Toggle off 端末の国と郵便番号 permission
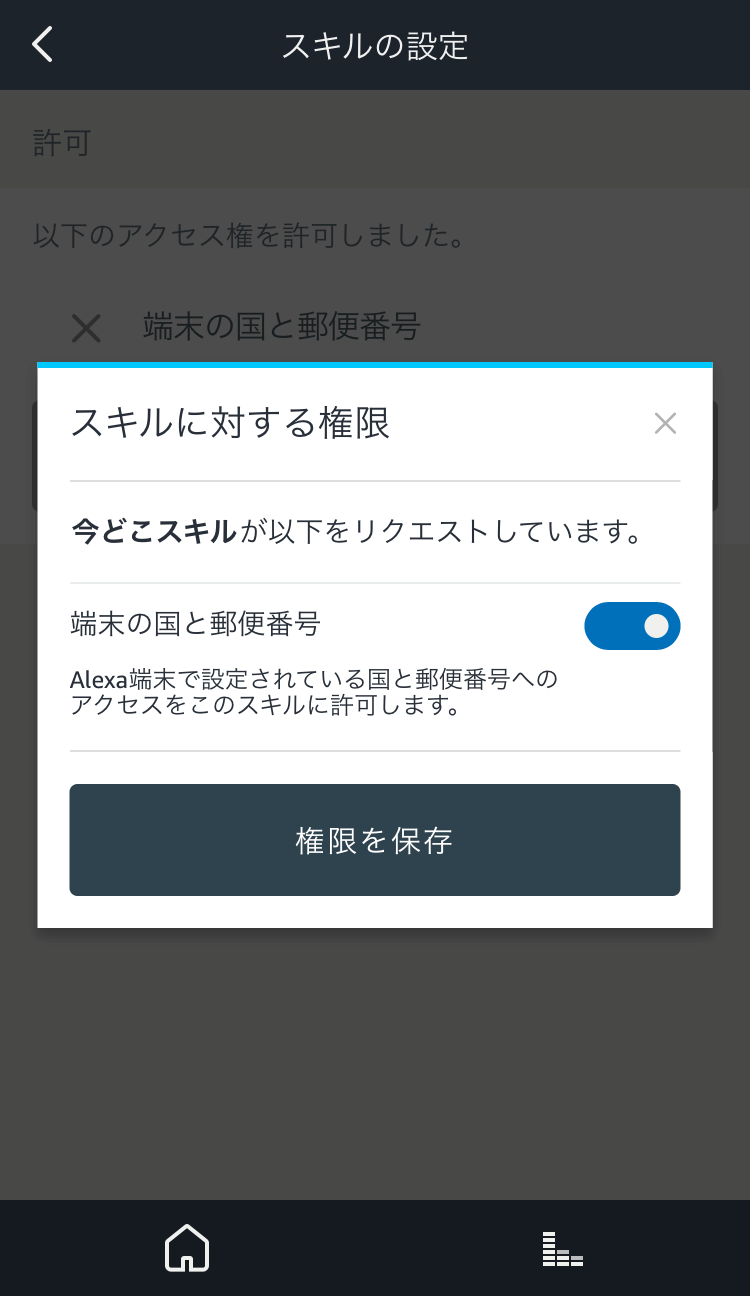This screenshot has height=1296, width=750. (632, 626)
